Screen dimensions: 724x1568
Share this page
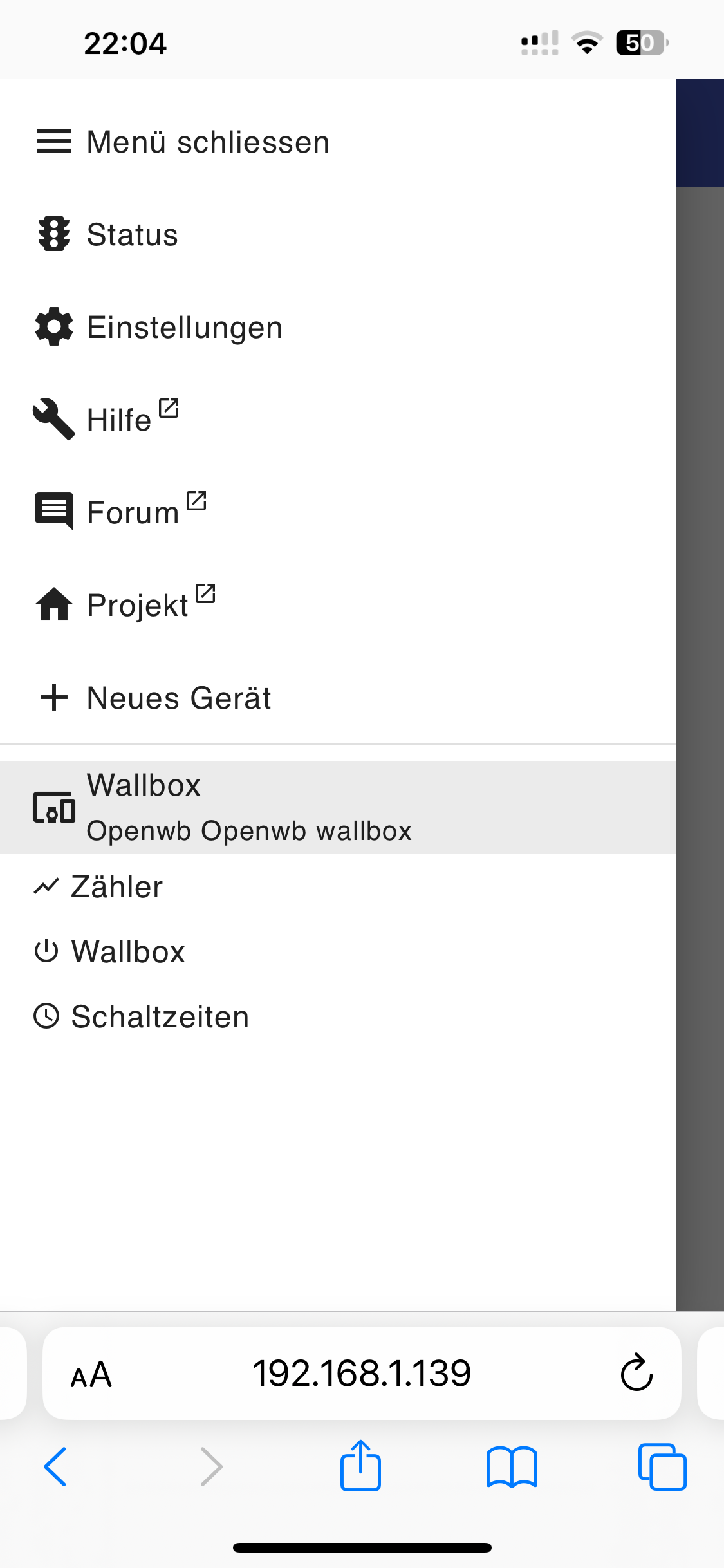[360, 1465]
